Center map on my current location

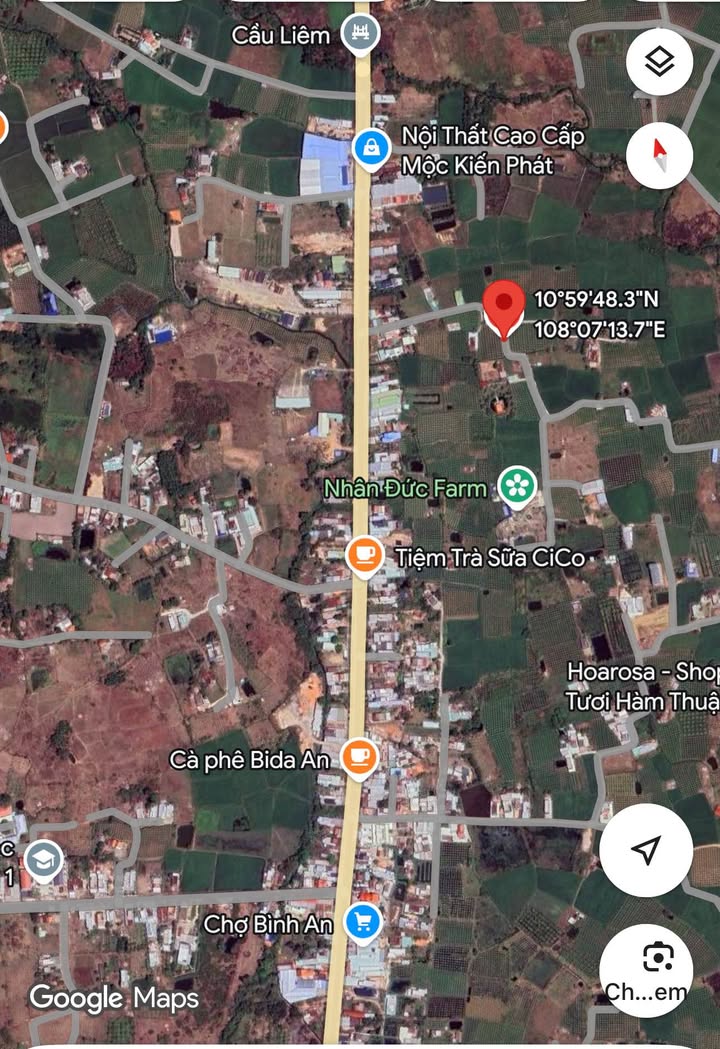pyautogui.click(x=646, y=850)
